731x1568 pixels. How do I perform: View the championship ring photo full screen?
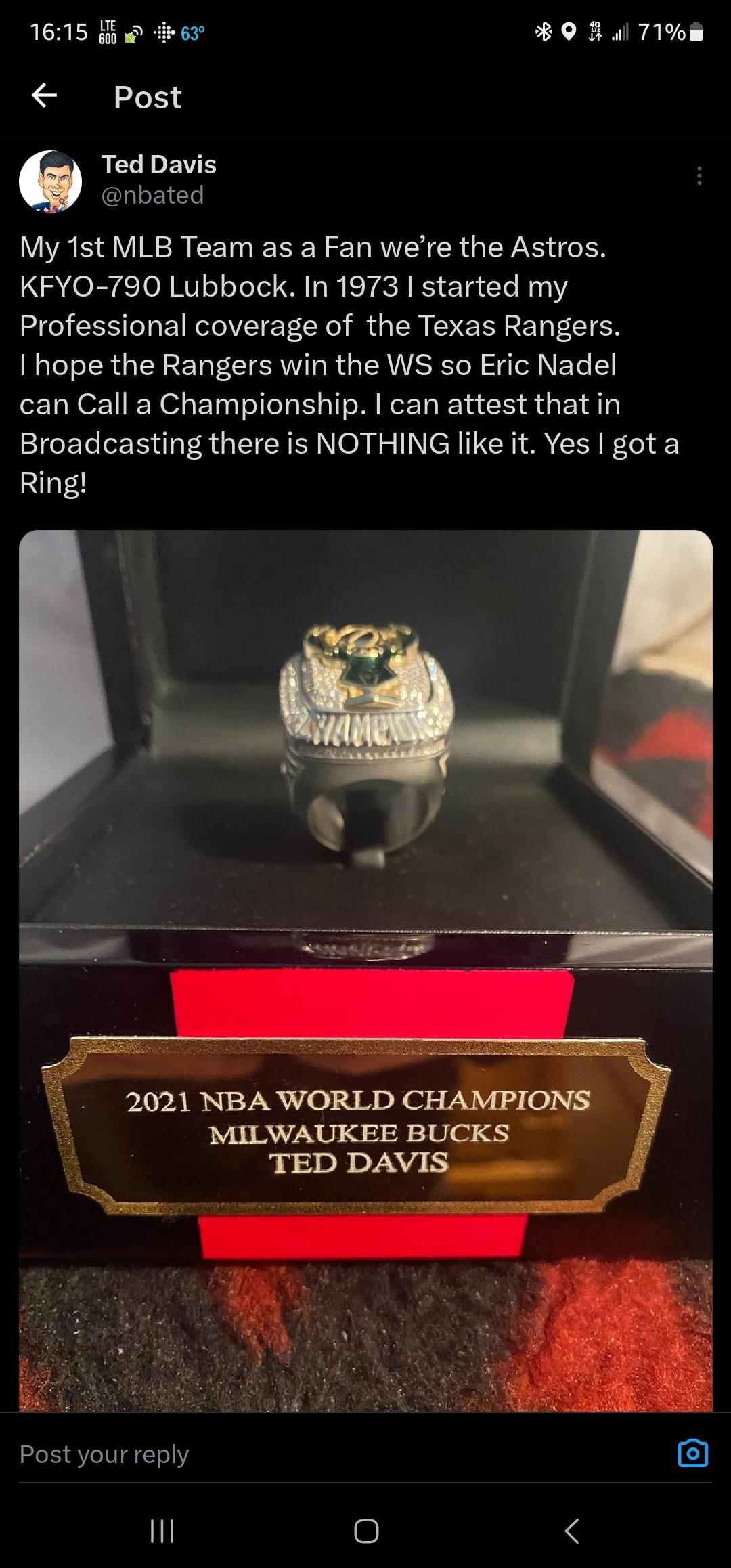(365, 968)
